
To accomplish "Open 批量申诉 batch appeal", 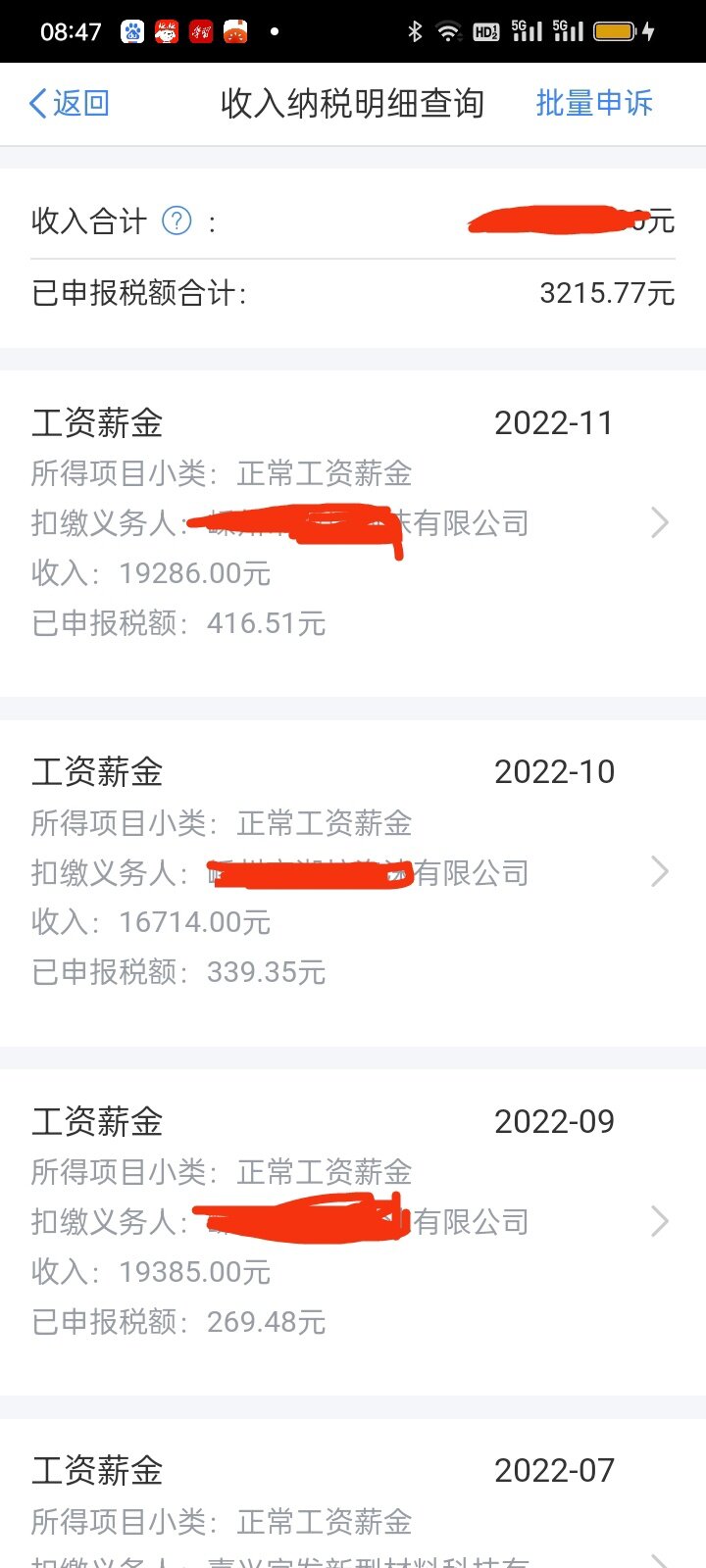I will pos(593,103).
